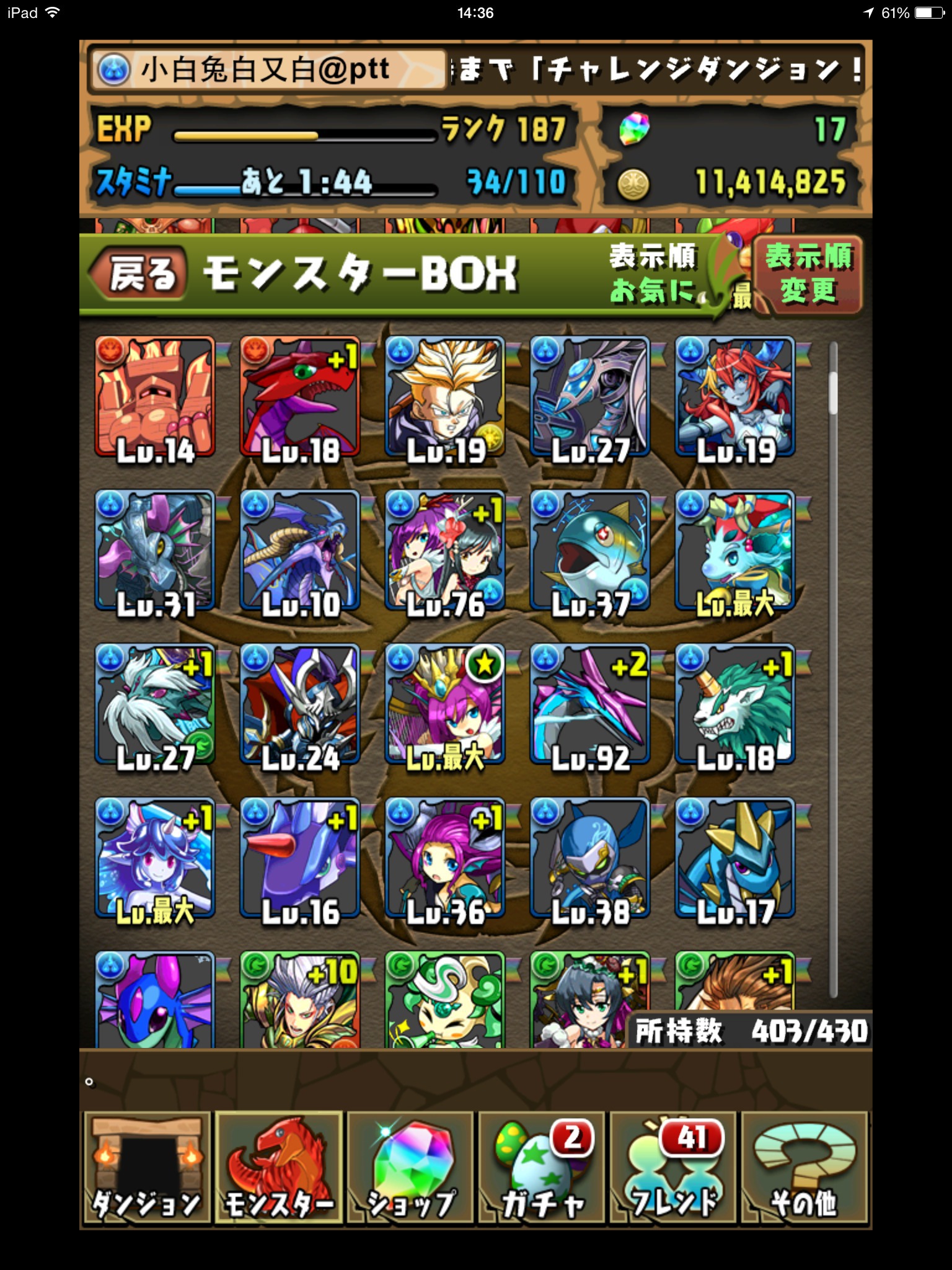The image size is (952, 1270).
Task: Select the +2 monster at Lv.92
Action: (x=590, y=704)
